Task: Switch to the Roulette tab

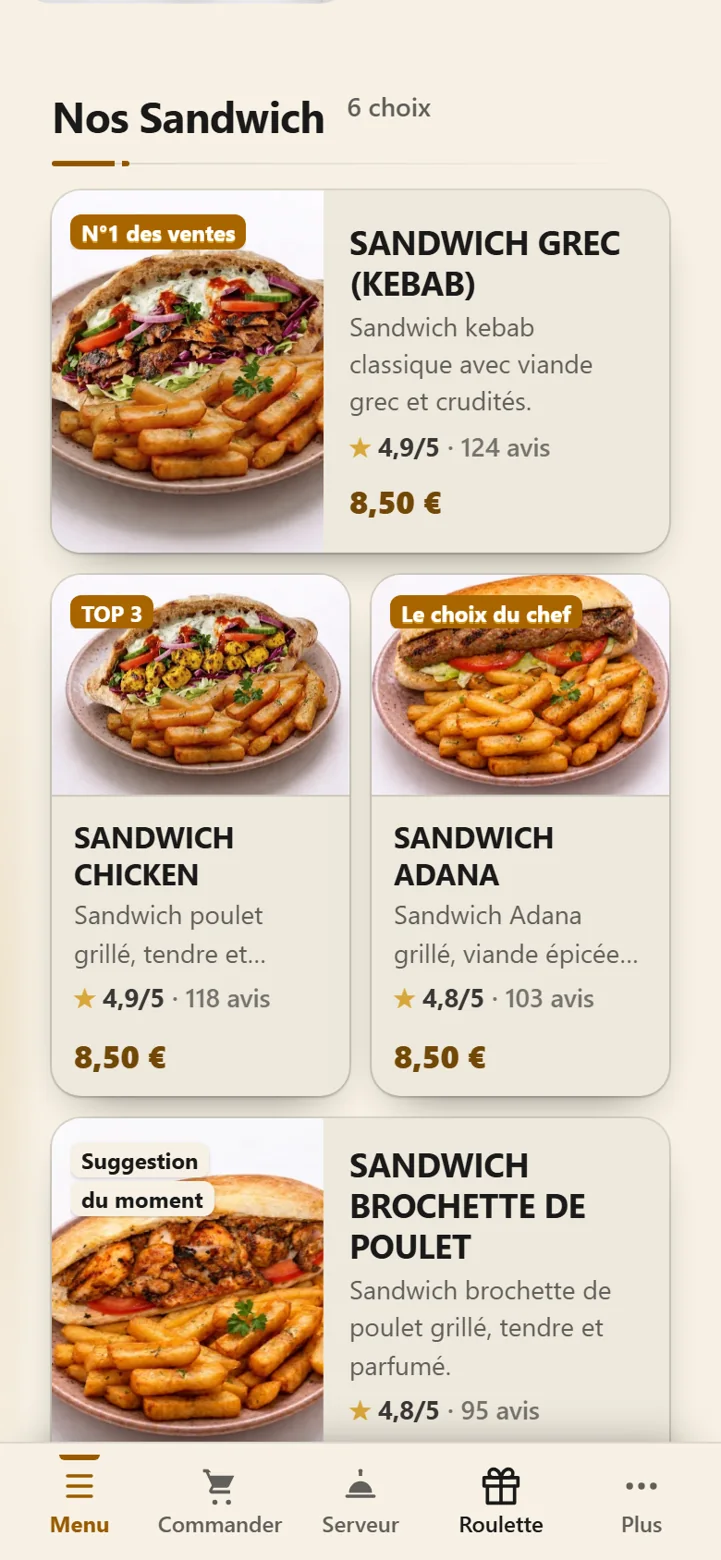Action: 501,1500
